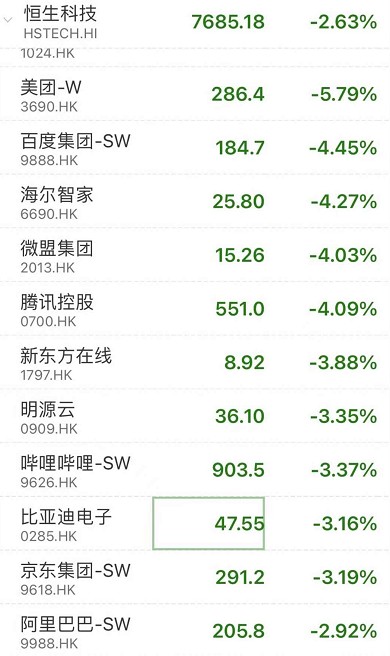
Task: Open 明源云 stock details
Action: coord(195,416)
